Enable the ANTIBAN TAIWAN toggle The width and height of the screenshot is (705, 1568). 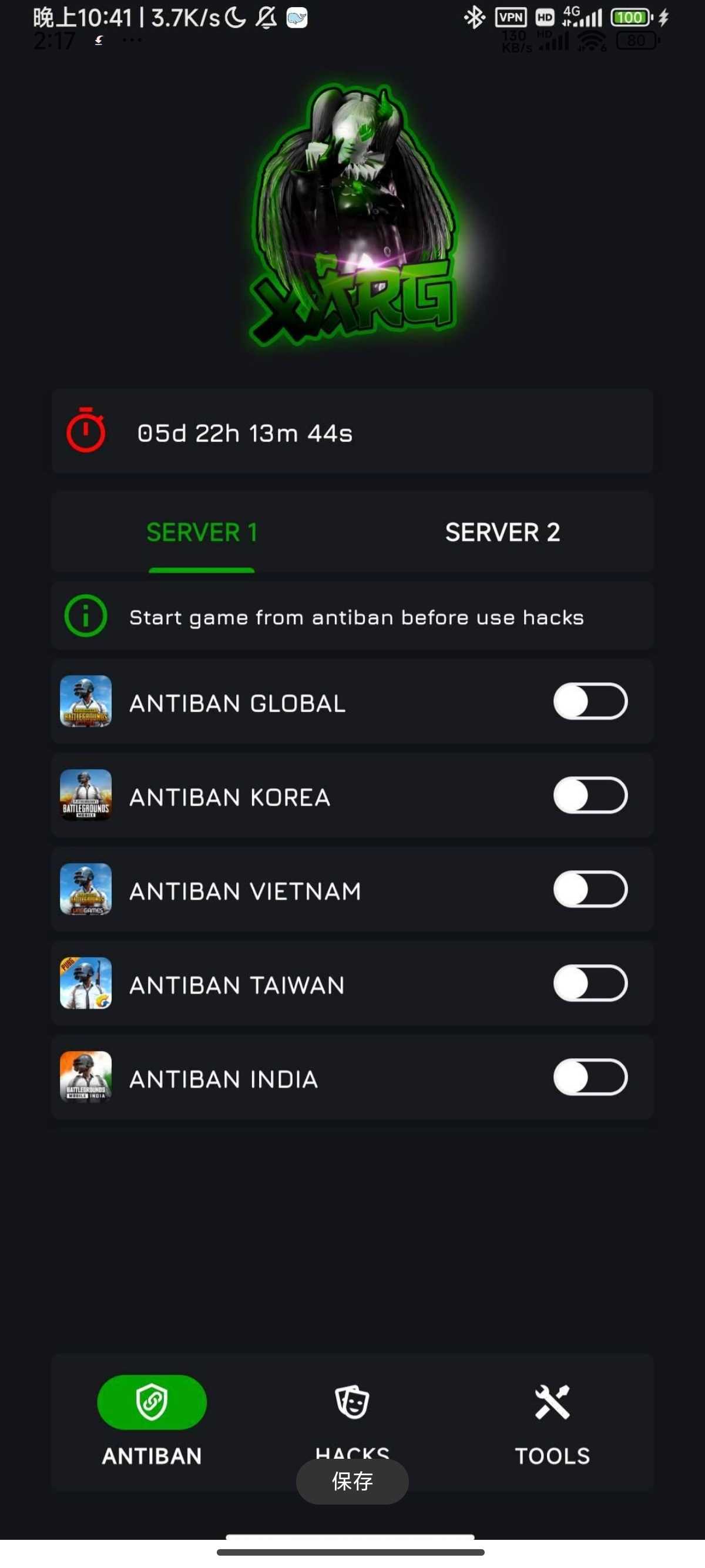click(x=589, y=983)
